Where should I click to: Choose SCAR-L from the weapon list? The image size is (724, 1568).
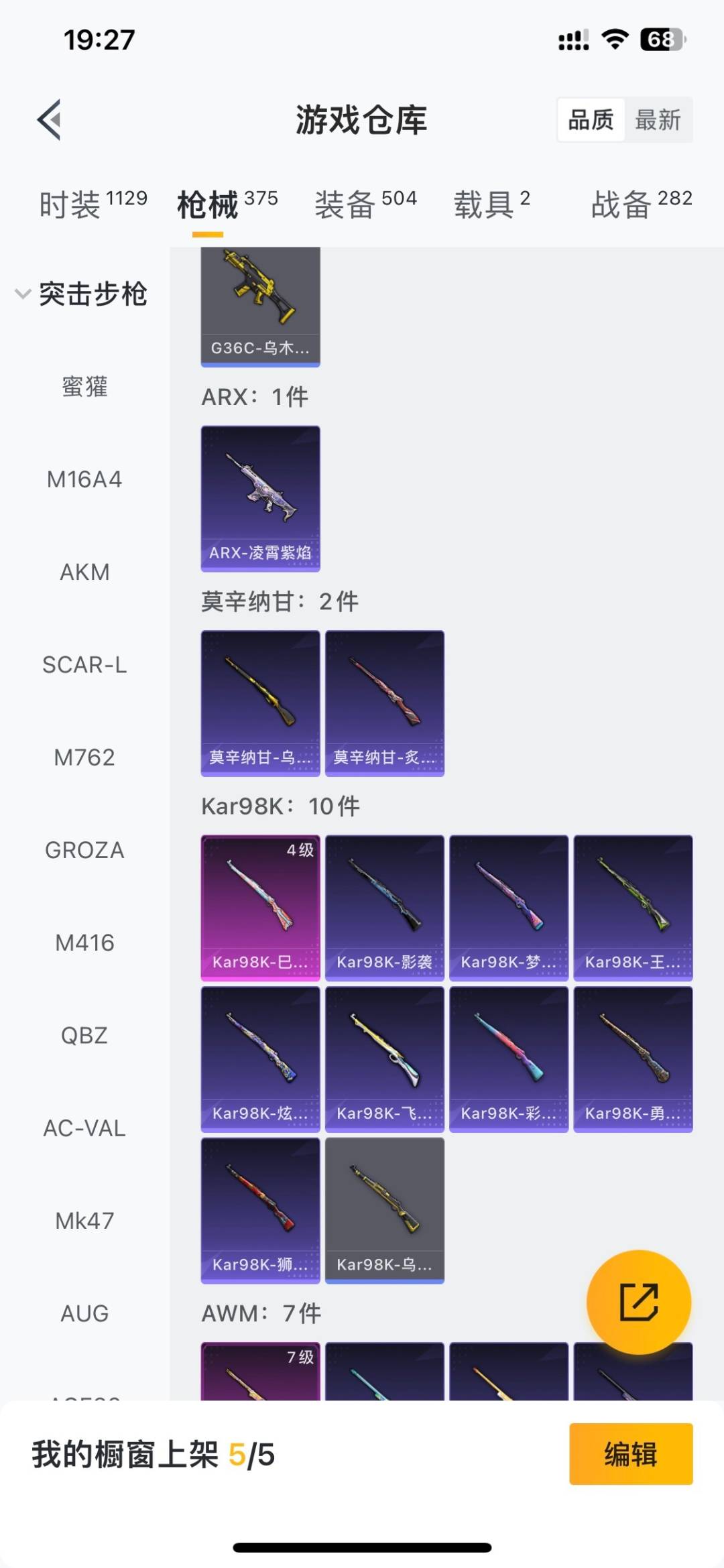pos(83,664)
